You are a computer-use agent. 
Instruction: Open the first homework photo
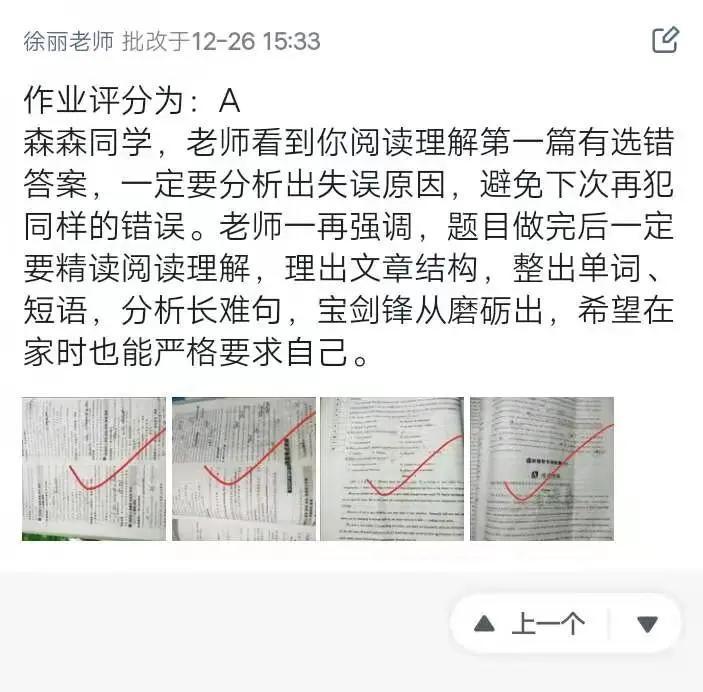click(x=94, y=469)
